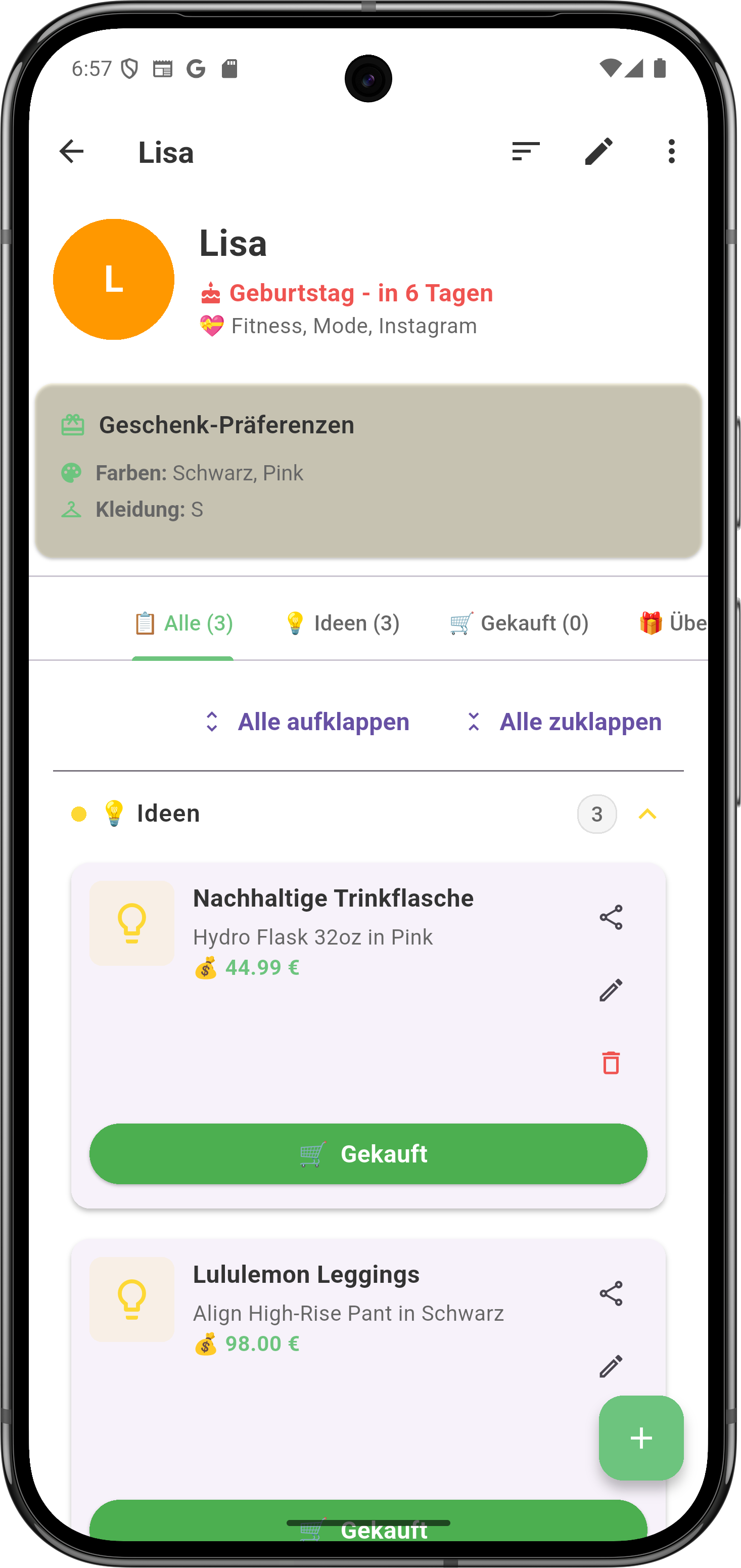Switch to the Alle (3) tab
Image resolution: width=741 pixels, height=1568 pixels.
coord(182,623)
